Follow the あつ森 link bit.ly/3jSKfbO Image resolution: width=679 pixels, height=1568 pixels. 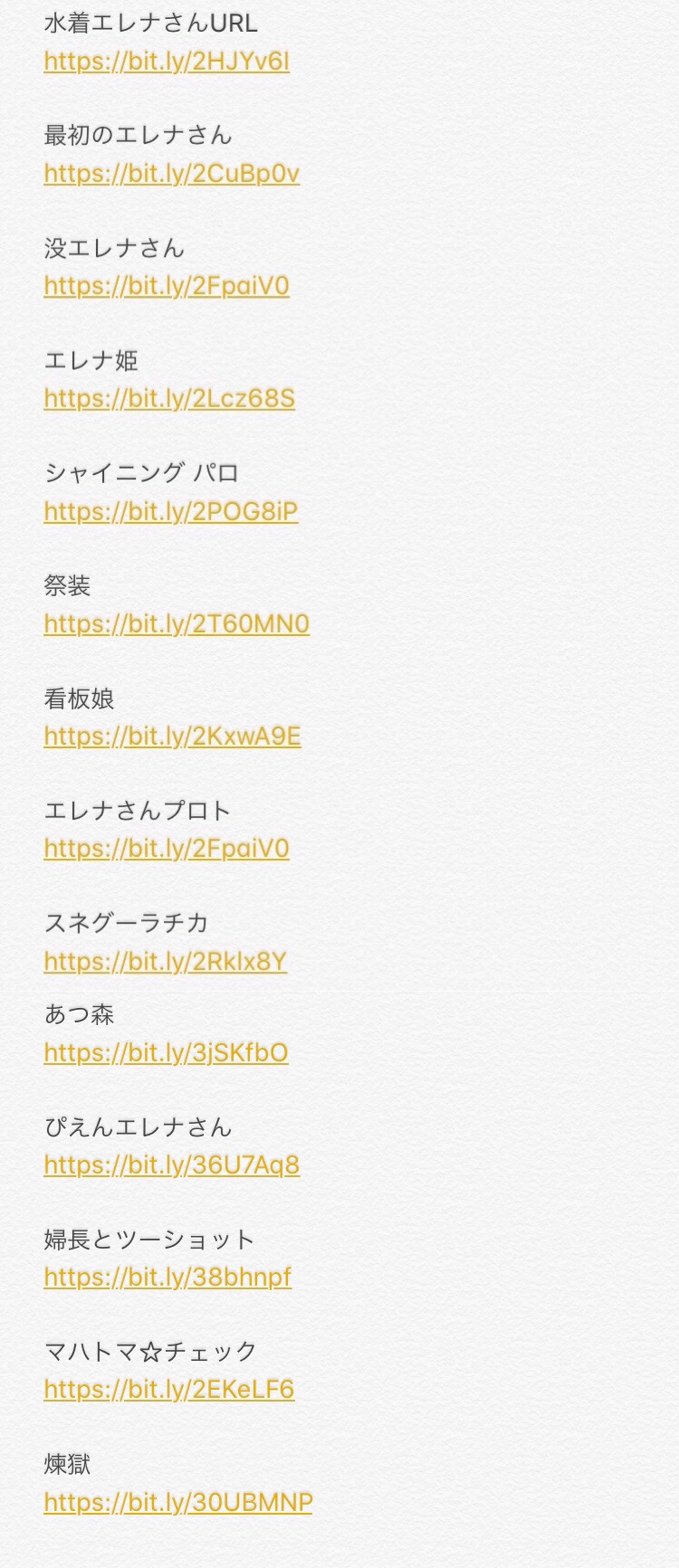click(x=166, y=1052)
